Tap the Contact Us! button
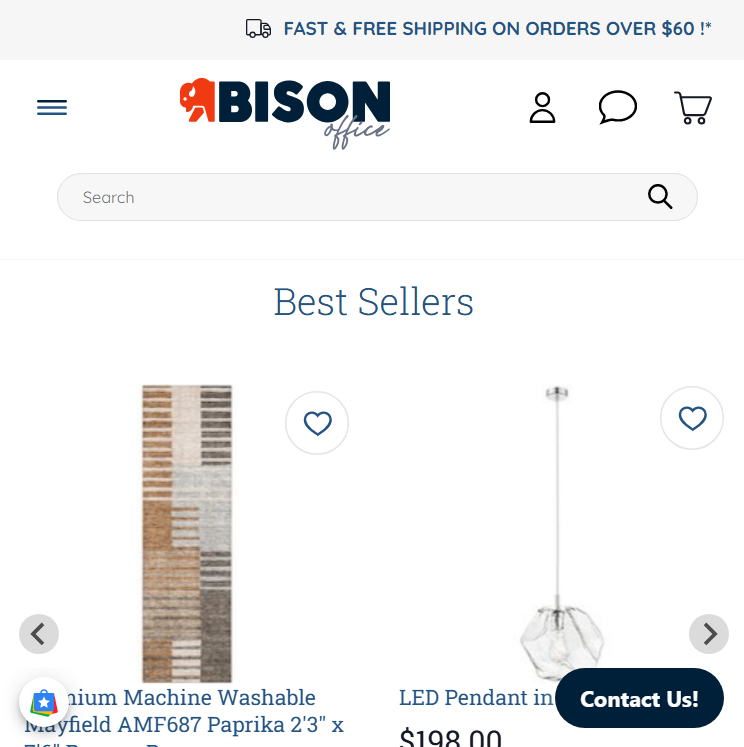This screenshot has height=747, width=744. tap(639, 699)
